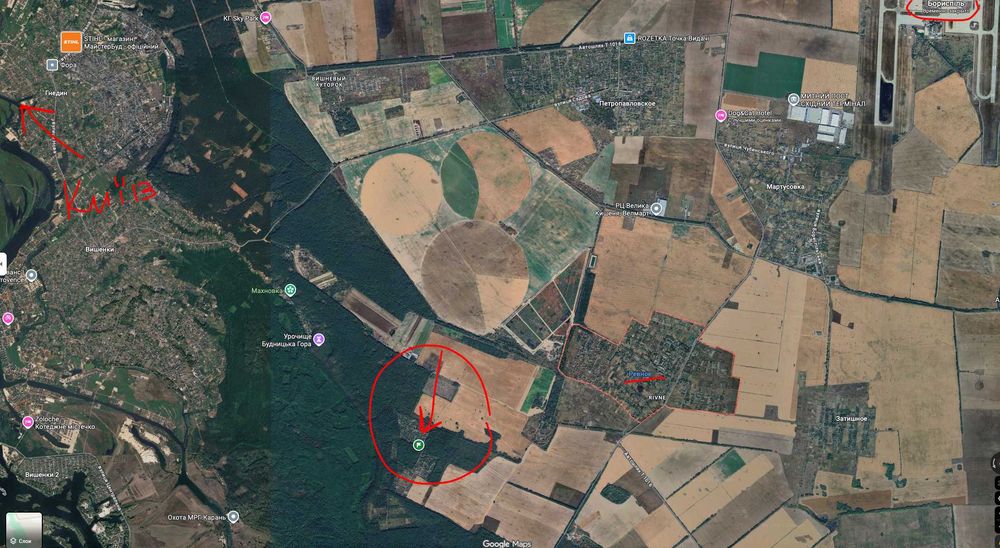Tap the Махновка green marker
Screen dimensions: 1000x548
(x=290, y=290)
